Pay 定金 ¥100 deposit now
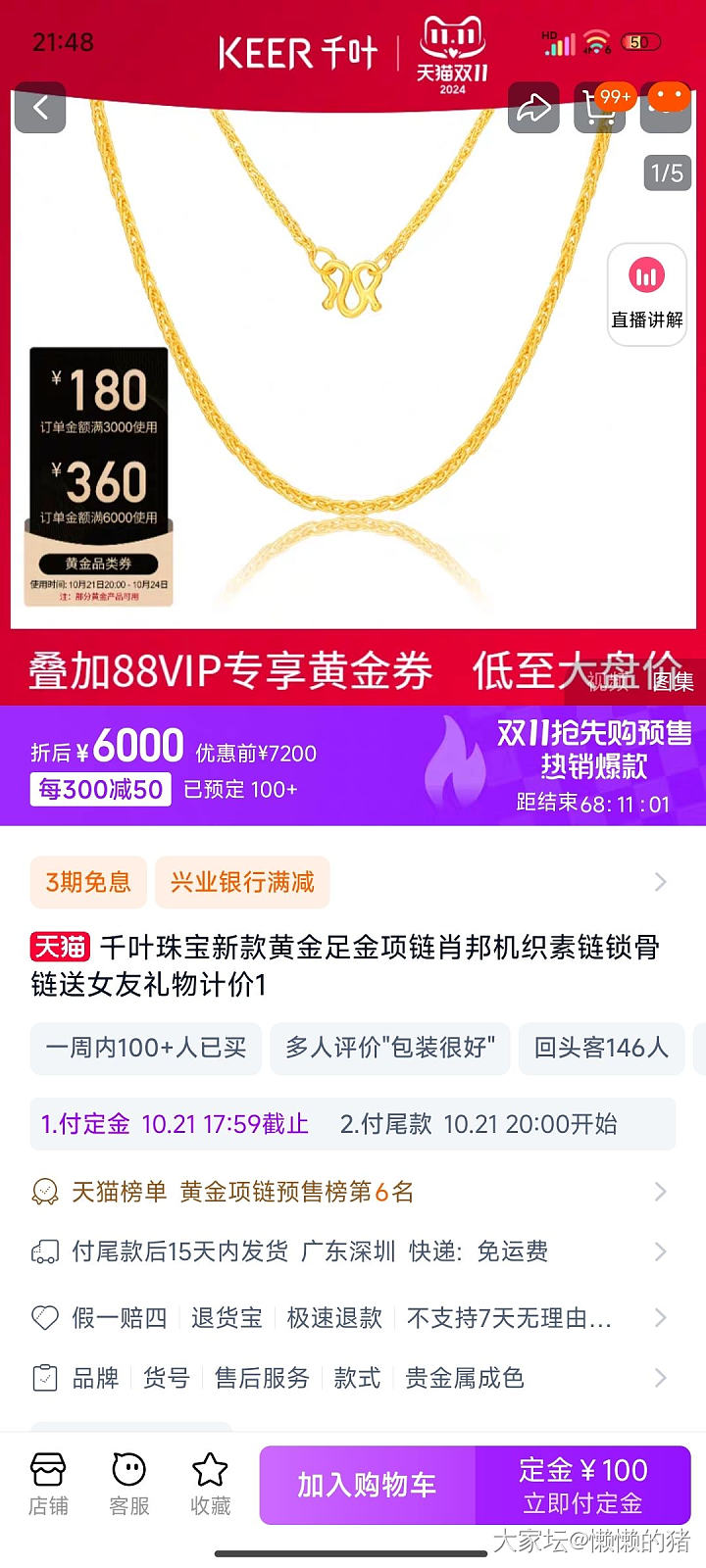 coord(582,1485)
